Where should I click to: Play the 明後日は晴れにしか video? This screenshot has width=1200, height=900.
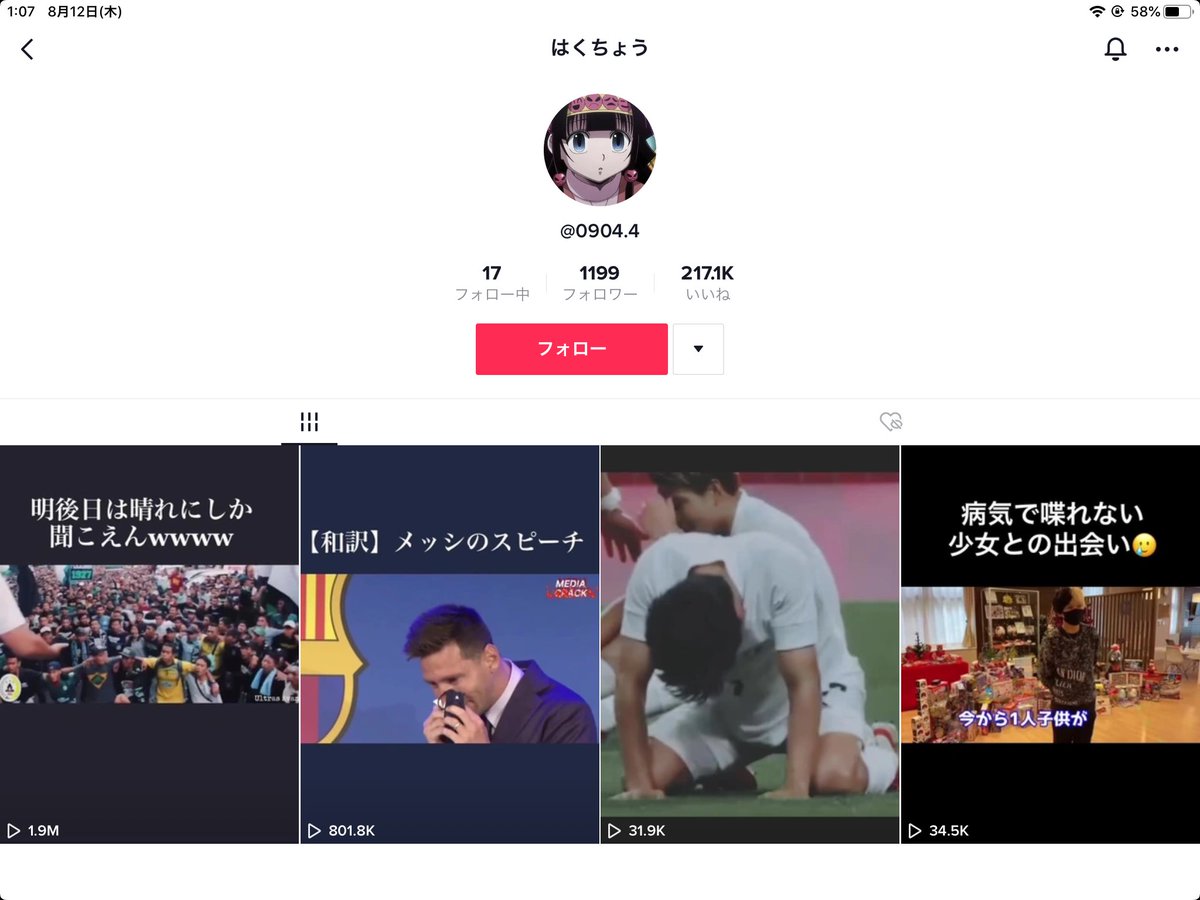point(149,643)
